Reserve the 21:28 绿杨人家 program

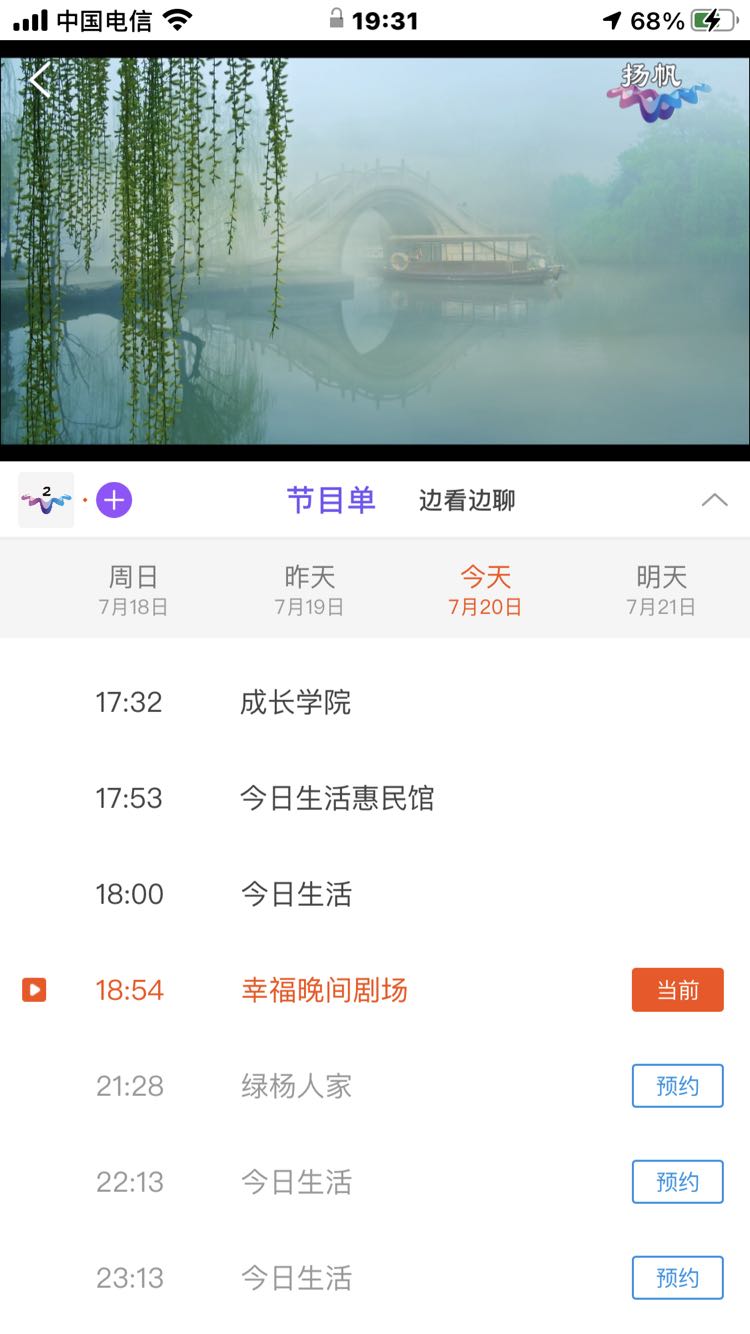point(677,1086)
